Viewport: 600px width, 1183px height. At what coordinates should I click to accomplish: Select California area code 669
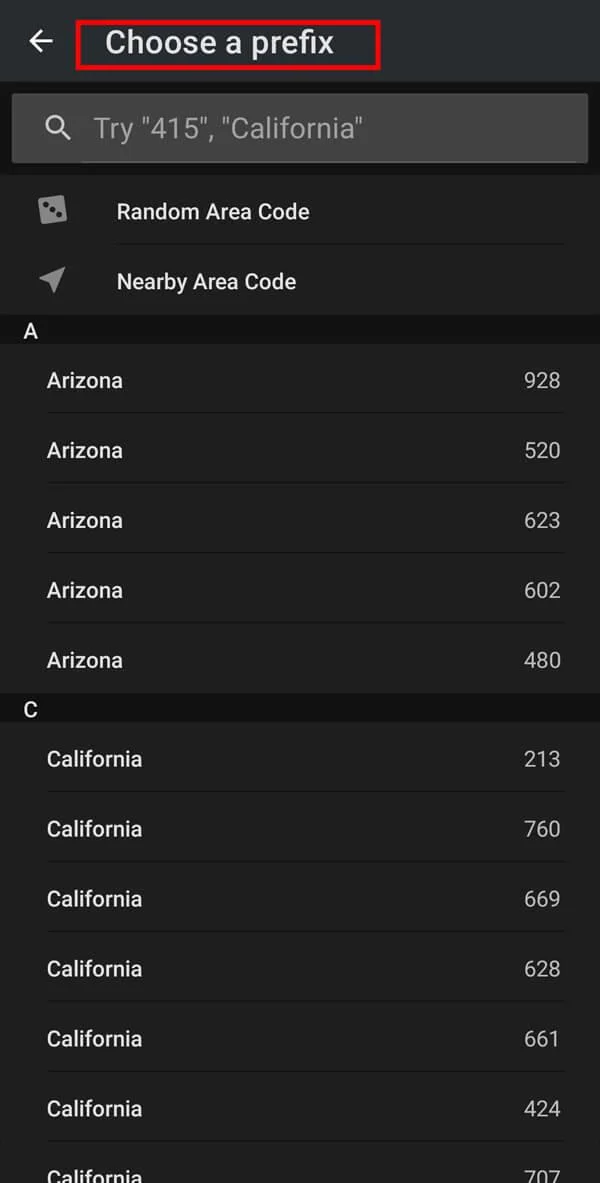pos(300,899)
